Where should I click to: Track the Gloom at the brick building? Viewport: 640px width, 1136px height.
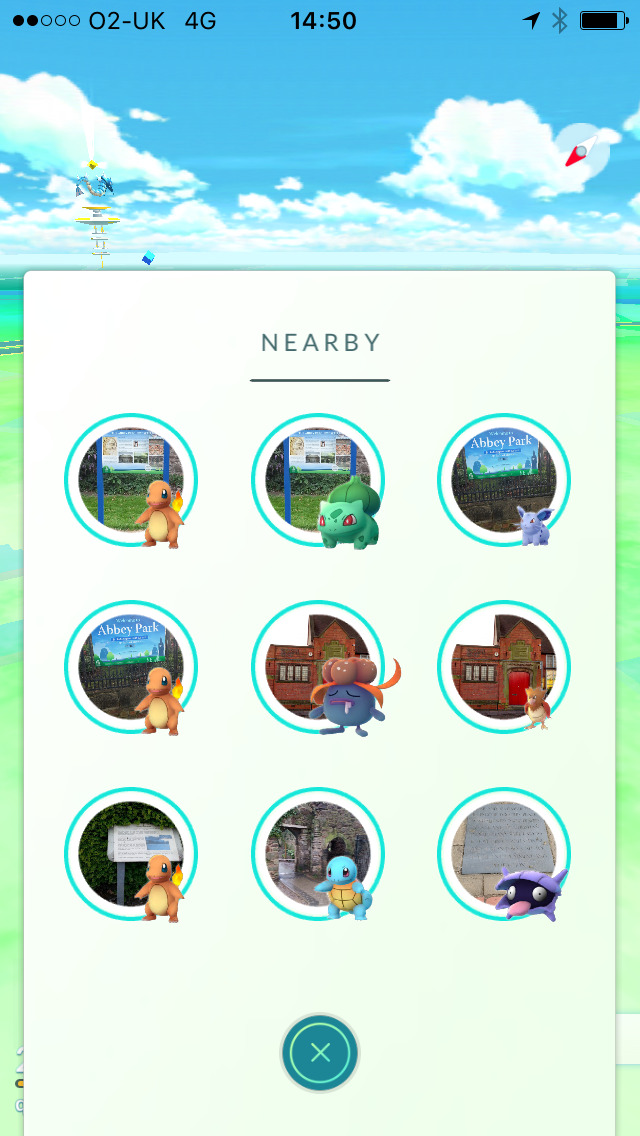[318, 667]
